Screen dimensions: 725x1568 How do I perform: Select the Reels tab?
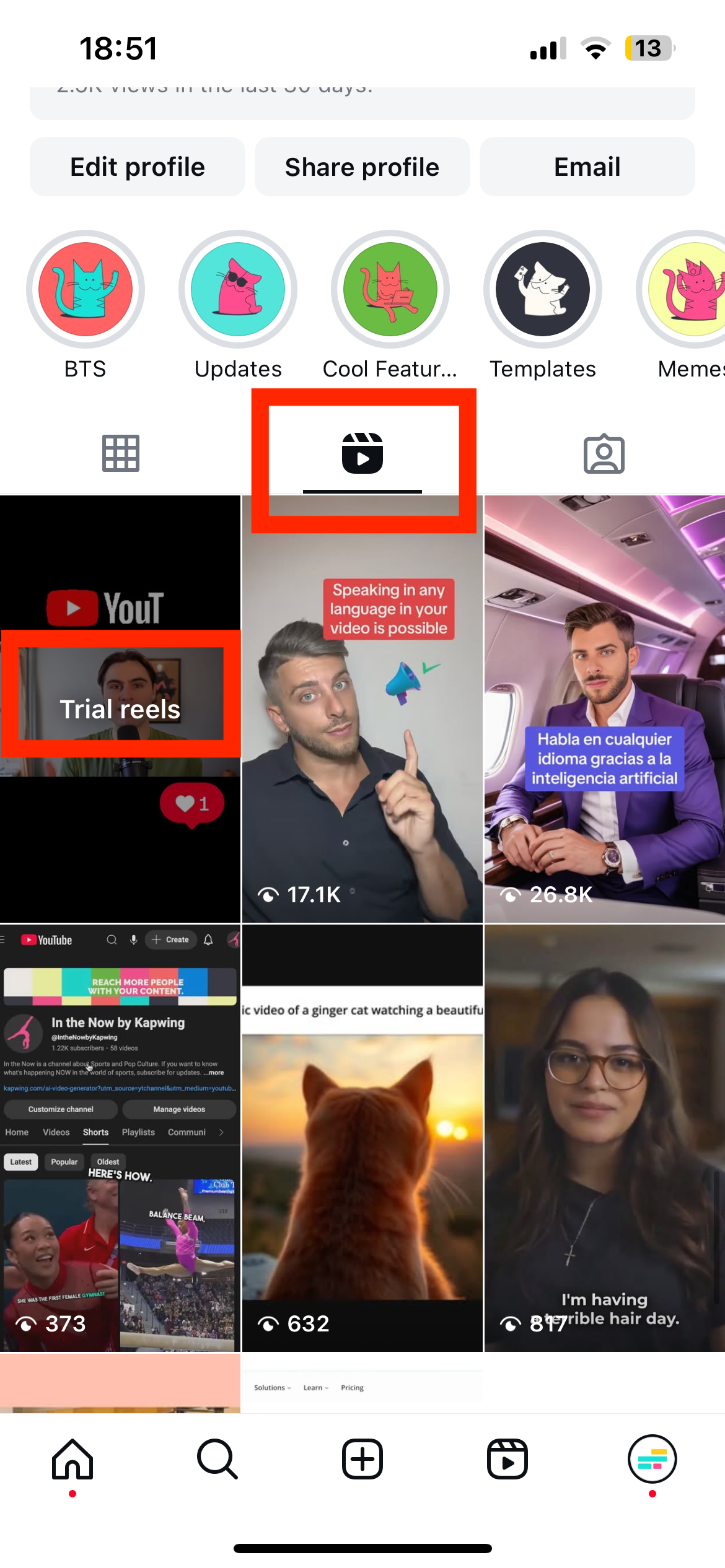[362, 454]
